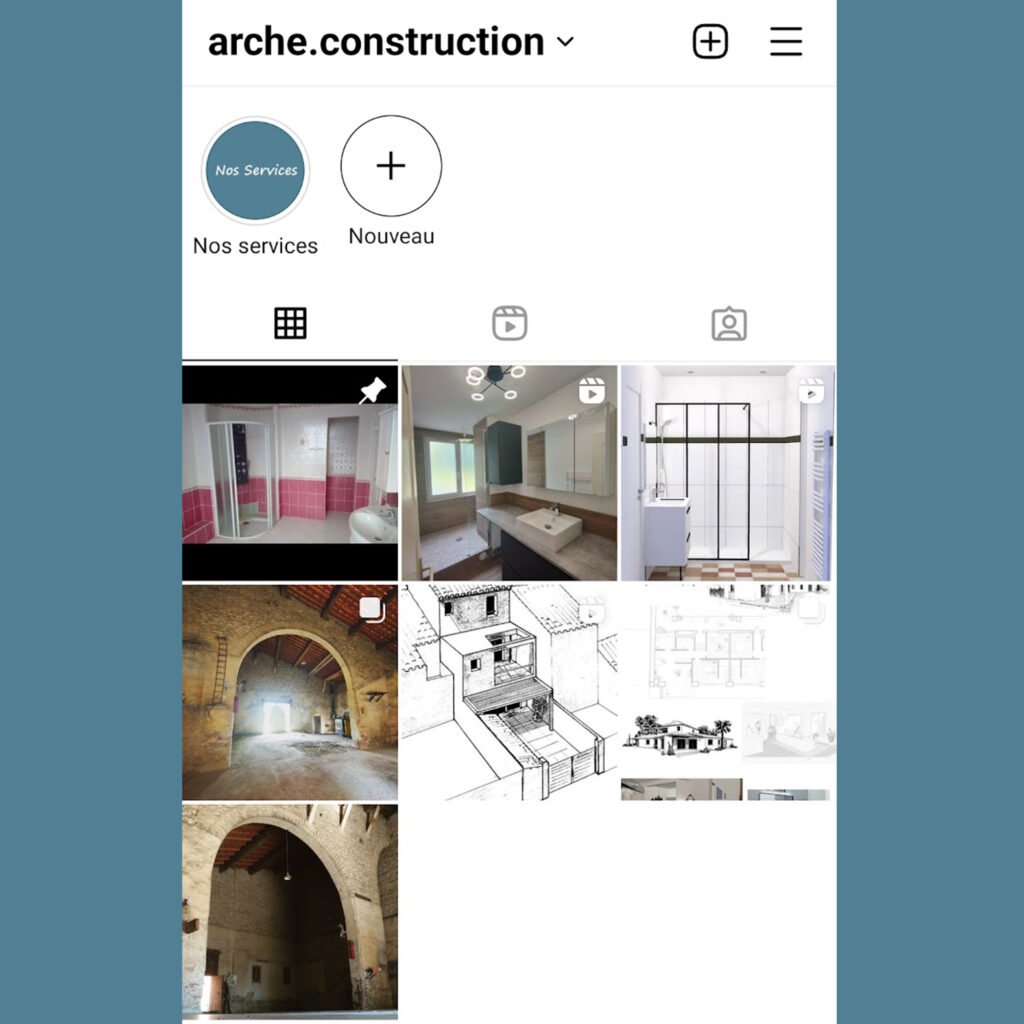Open the architectural house sketch reel
Viewport: 1024px width, 1024px height.
[x=509, y=692]
